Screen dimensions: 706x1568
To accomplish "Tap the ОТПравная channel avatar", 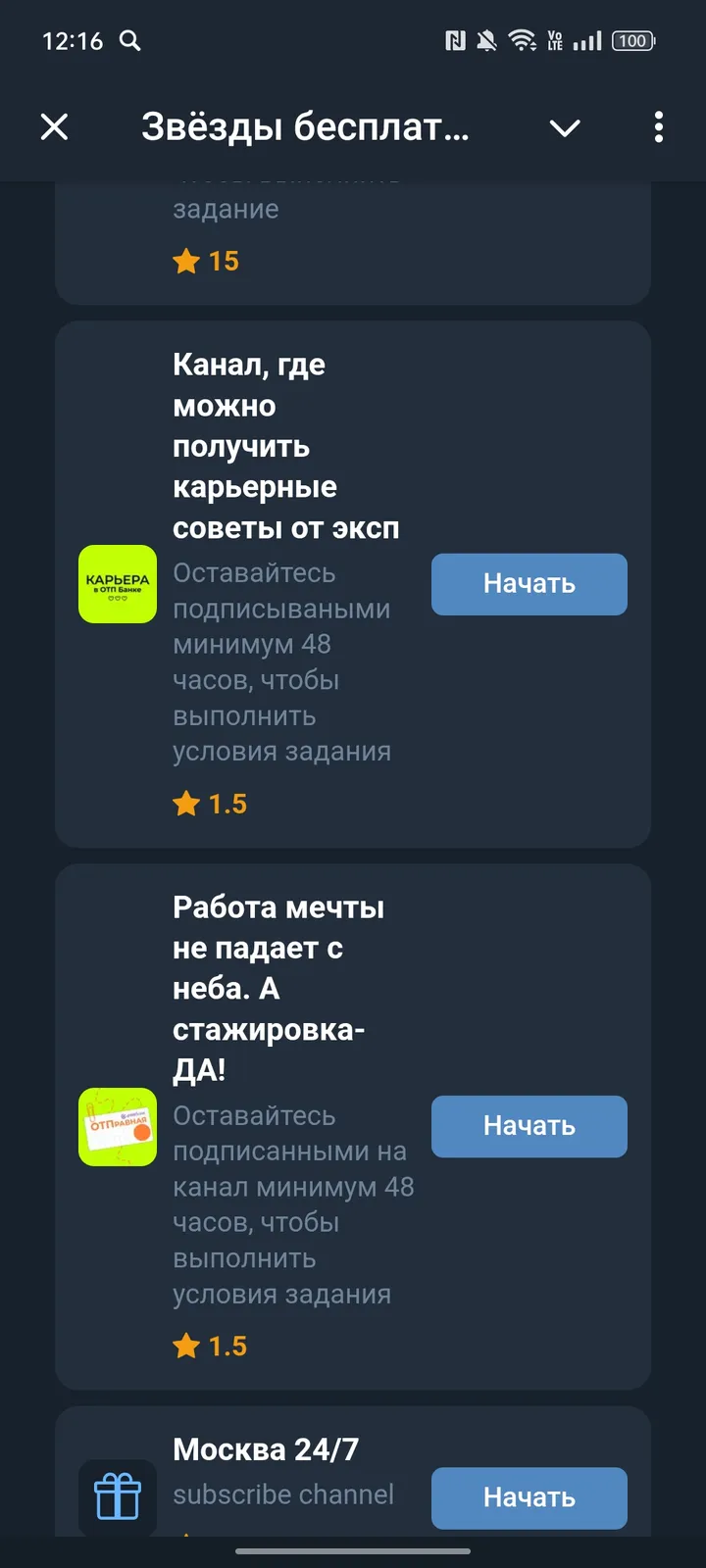I will [117, 1127].
